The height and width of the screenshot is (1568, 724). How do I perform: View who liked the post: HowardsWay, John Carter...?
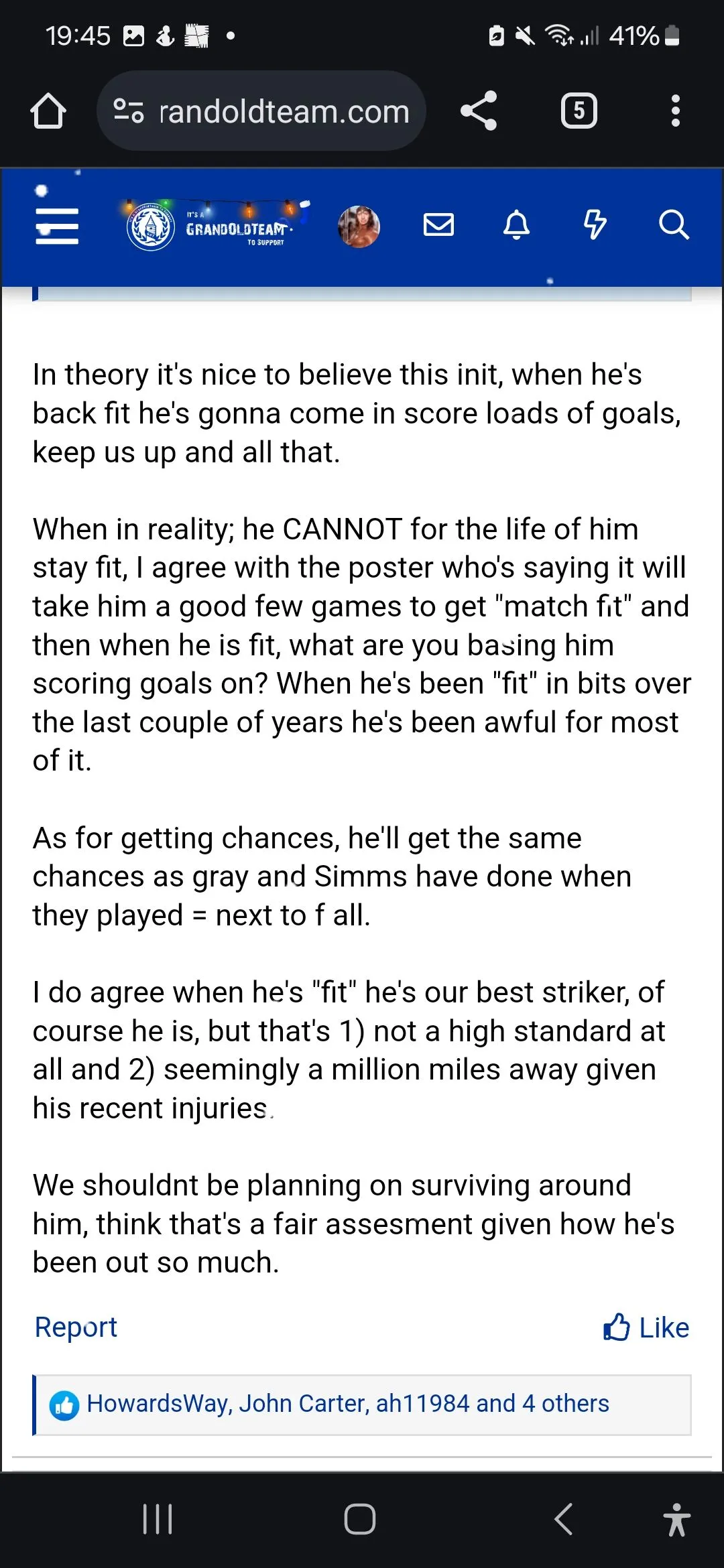(347, 1403)
